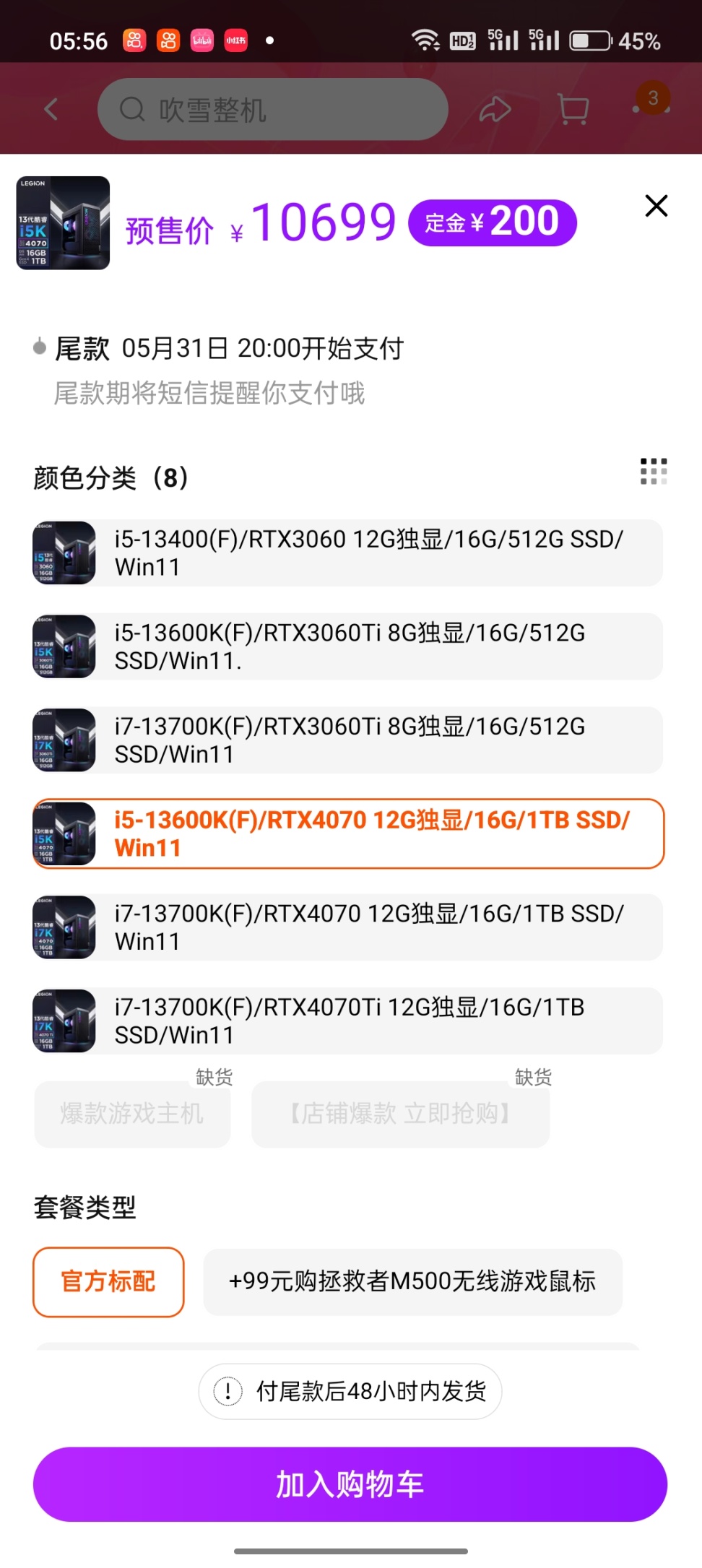
Task: Open the product thumbnail image
Action: pyautogui.click(x=64, y=223)
